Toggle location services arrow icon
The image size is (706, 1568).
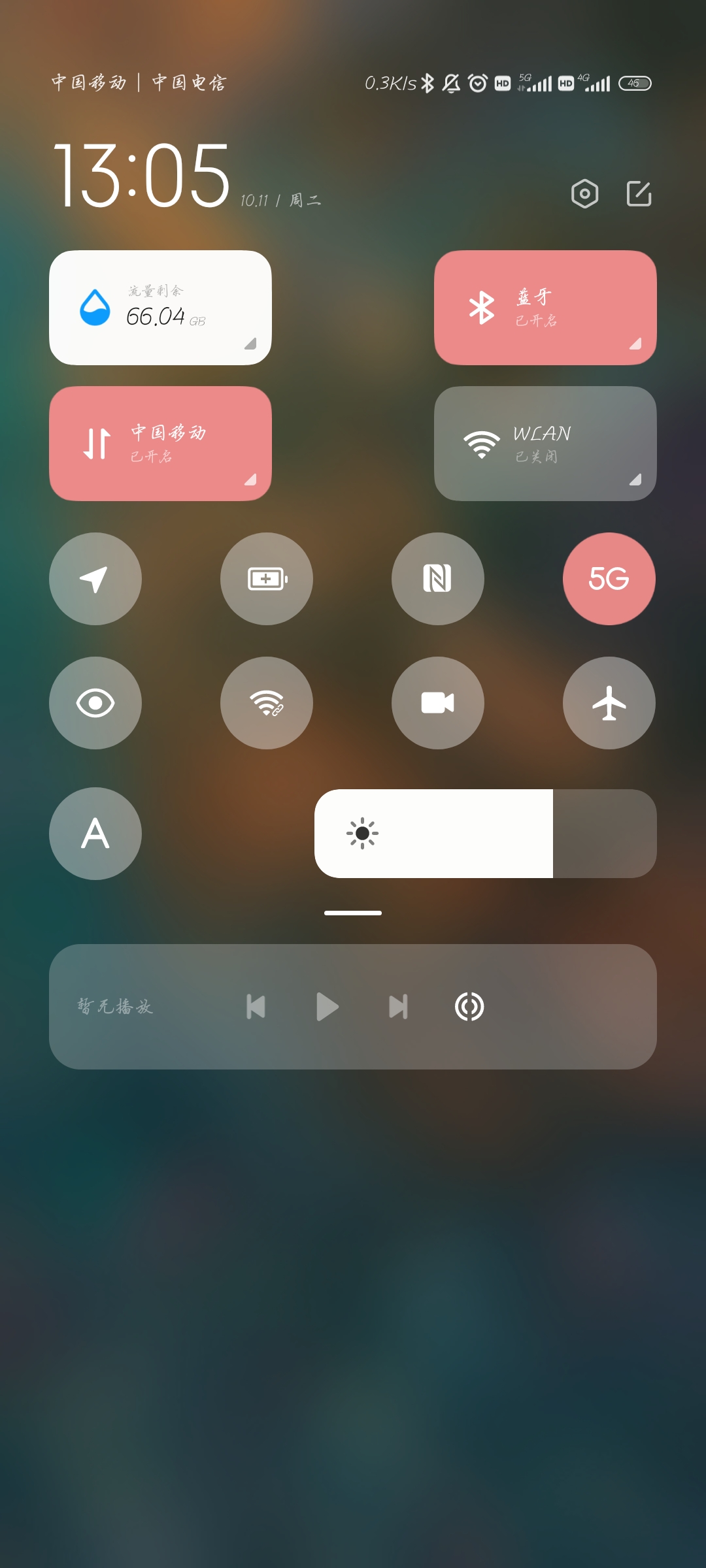click(95, 579)
